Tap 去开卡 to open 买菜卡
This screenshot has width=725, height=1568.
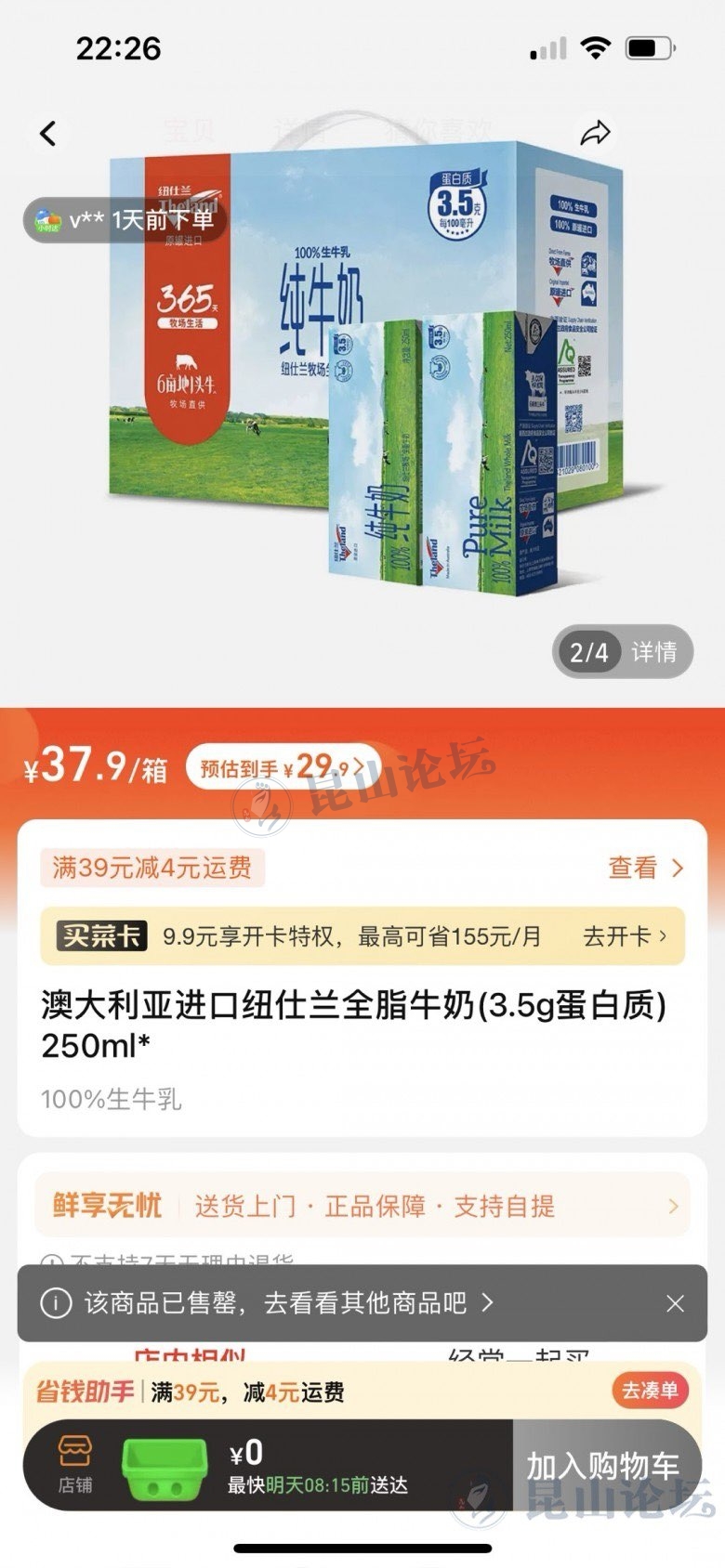pyautogui.click(x=624, y=936)
